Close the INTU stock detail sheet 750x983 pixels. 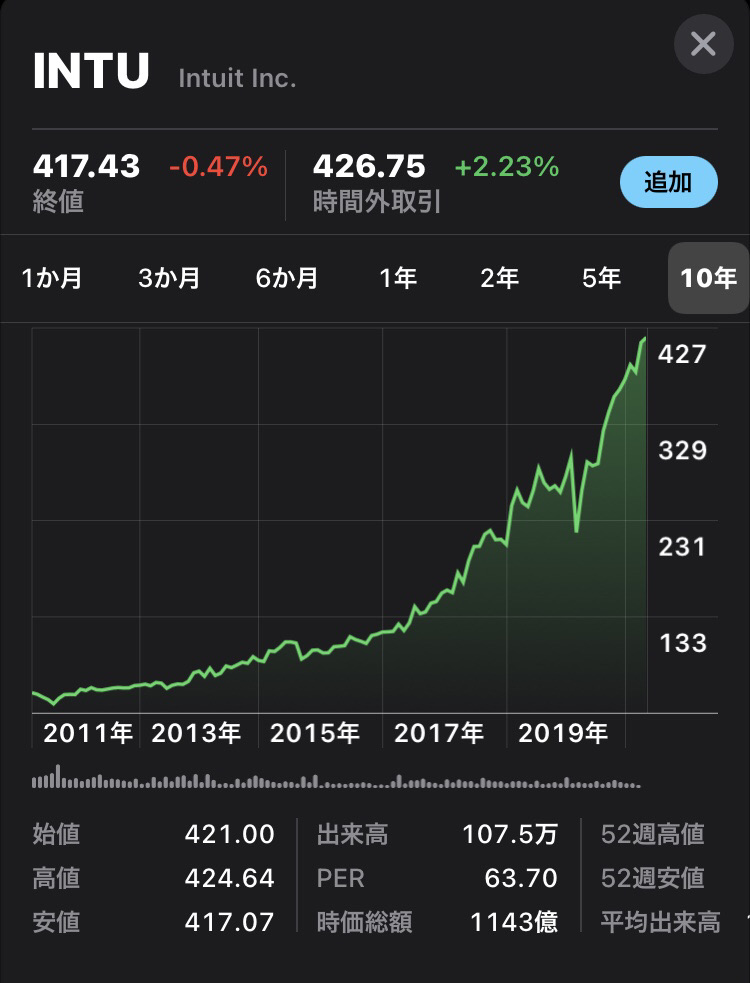point(703,44)
